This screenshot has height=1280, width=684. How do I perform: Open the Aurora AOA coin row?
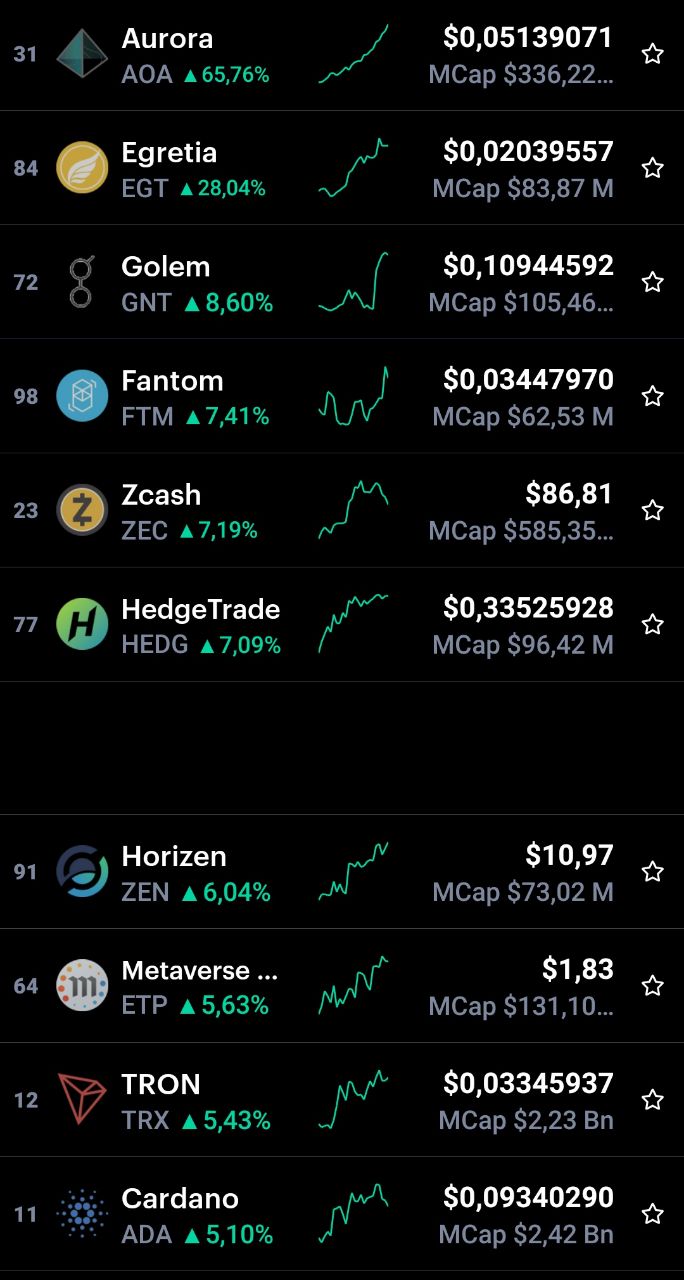(342, 54)
